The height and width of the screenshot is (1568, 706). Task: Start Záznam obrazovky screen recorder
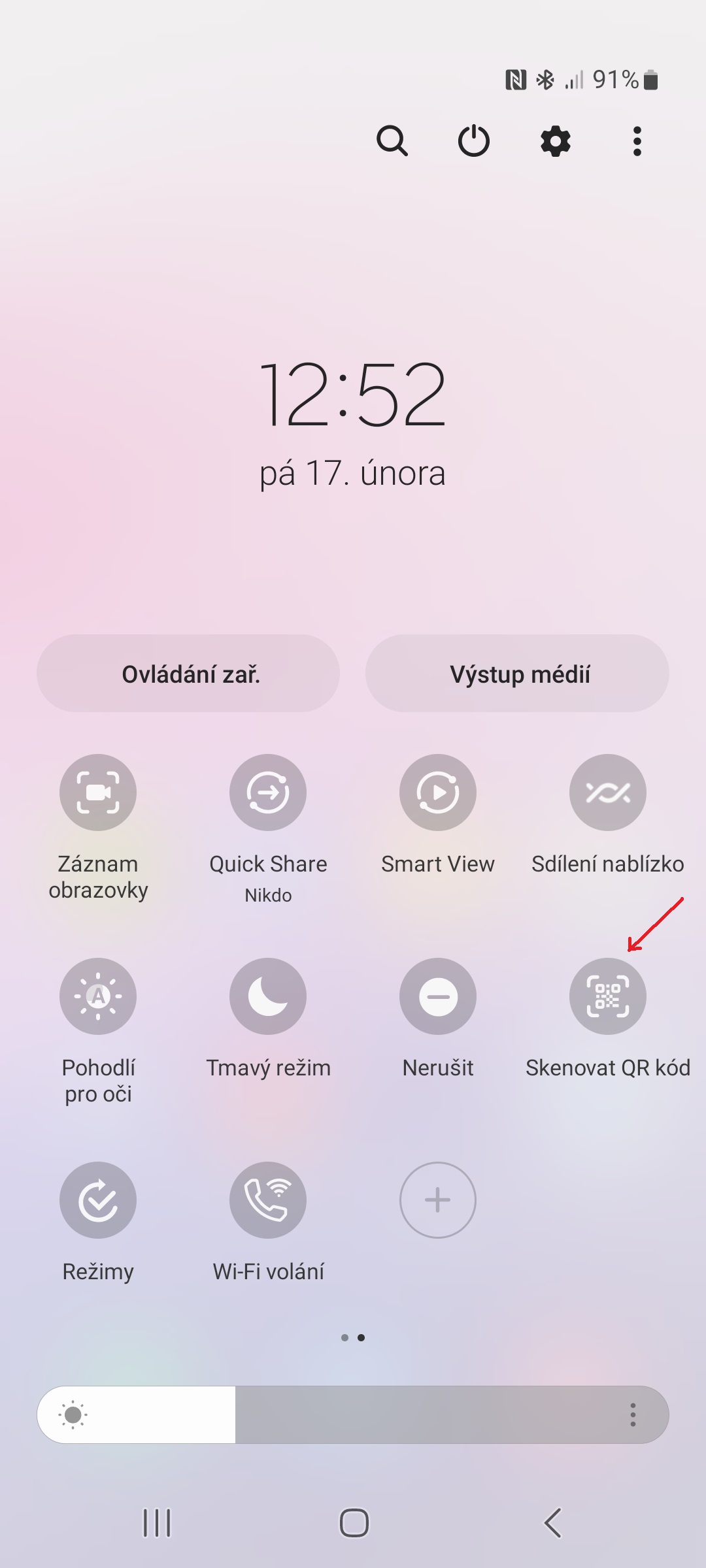(x=98, y=792)
